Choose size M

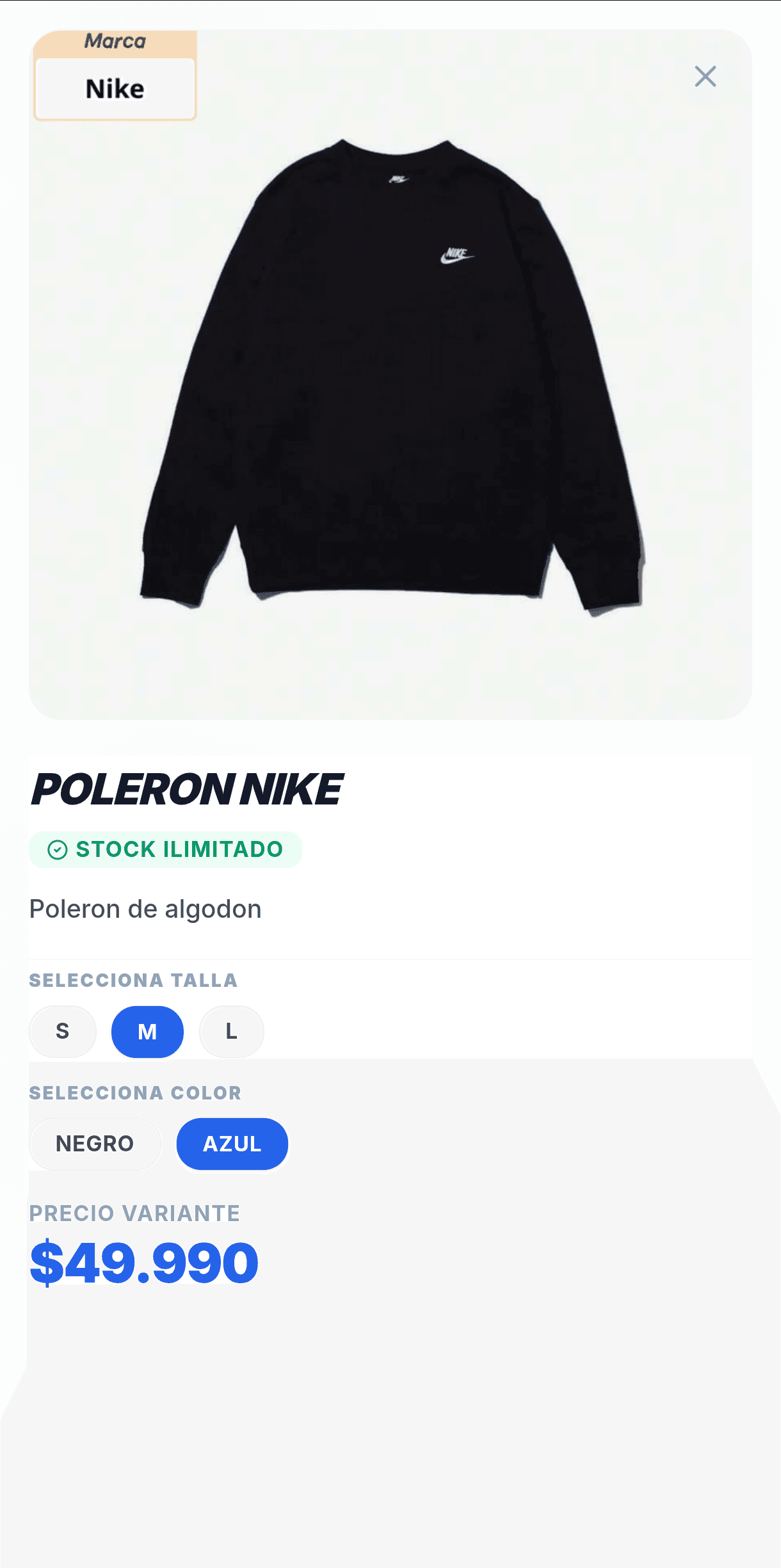[x=147, y=1031]
